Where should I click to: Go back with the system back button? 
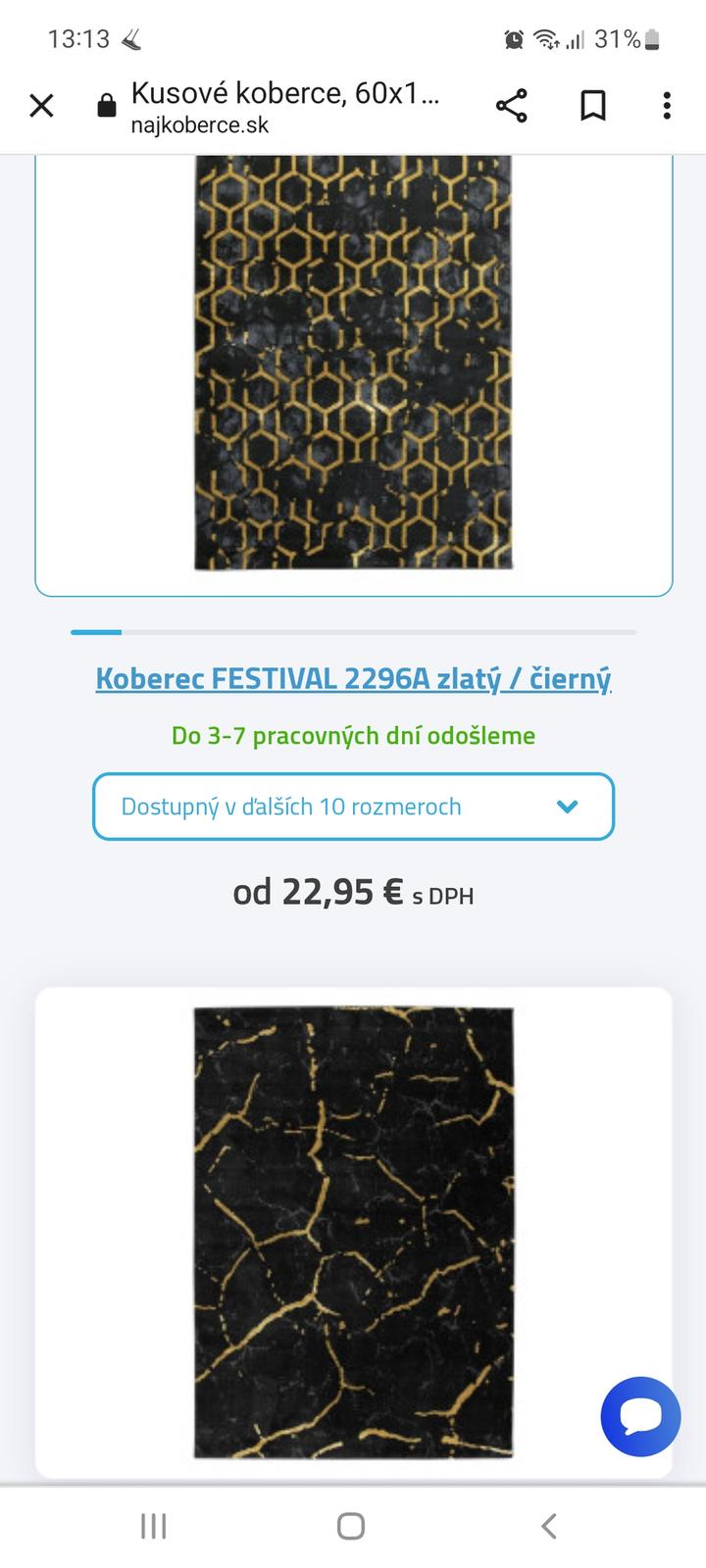pyautogui.click(x=549, y=1526)
